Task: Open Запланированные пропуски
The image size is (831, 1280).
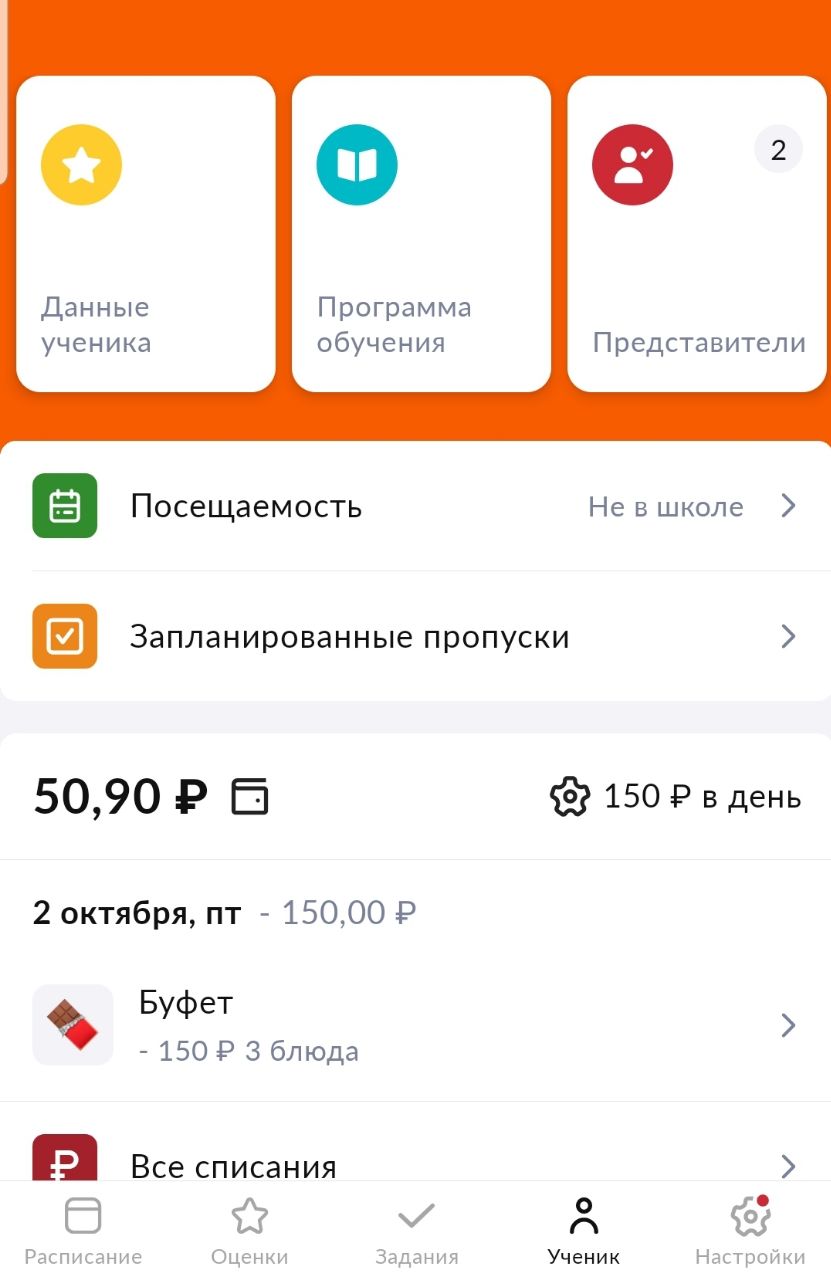Action: 415,637
